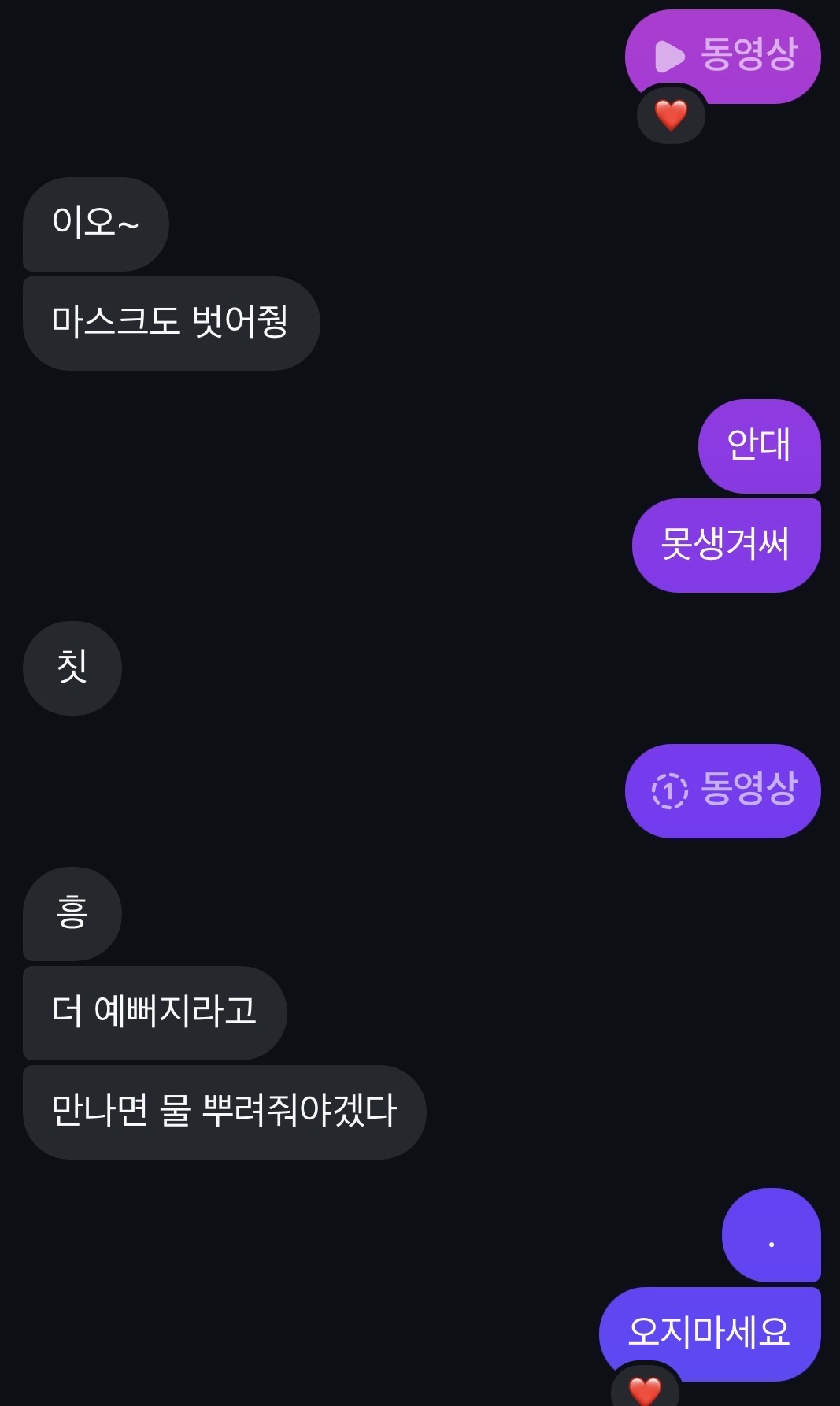Play the top 동영상 video message
Viewport: 840px width, 1406px height.
723,55
